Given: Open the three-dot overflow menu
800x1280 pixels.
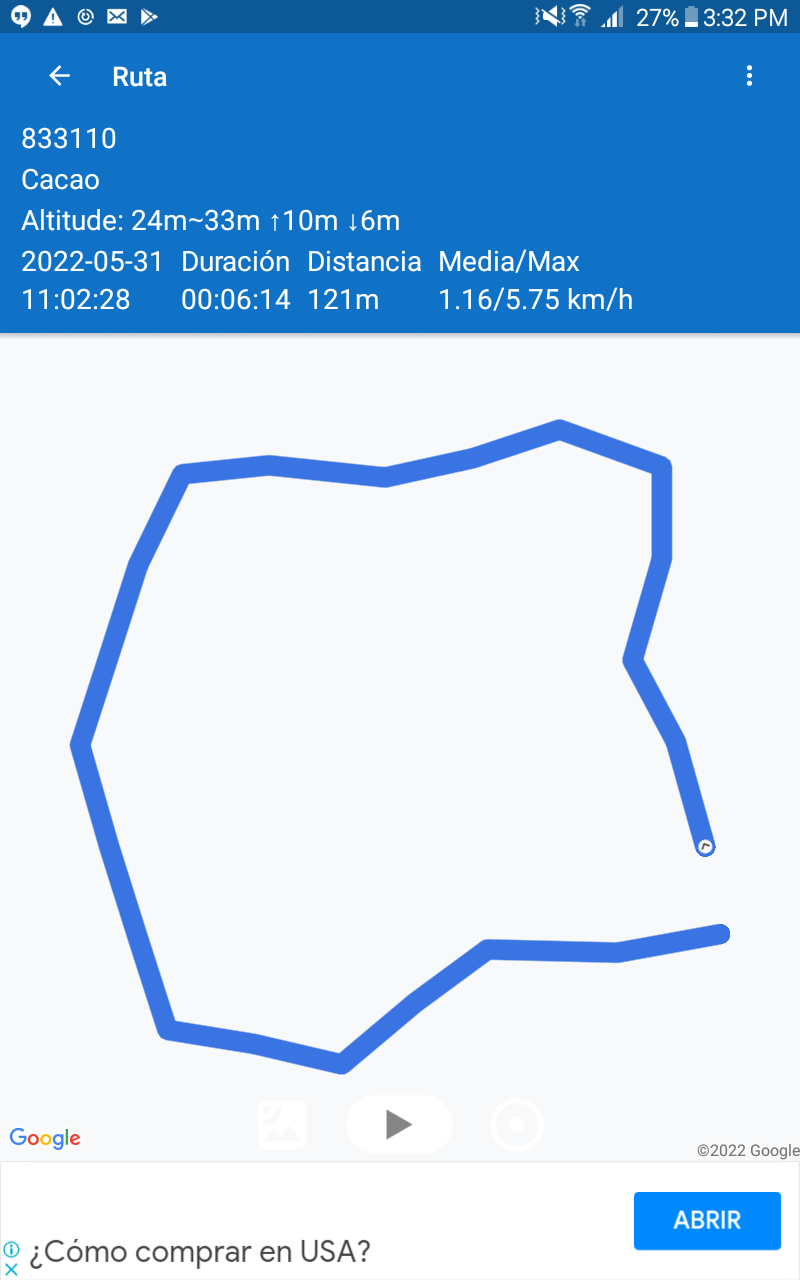Looking at the screenshot, I should click(749, 76).
